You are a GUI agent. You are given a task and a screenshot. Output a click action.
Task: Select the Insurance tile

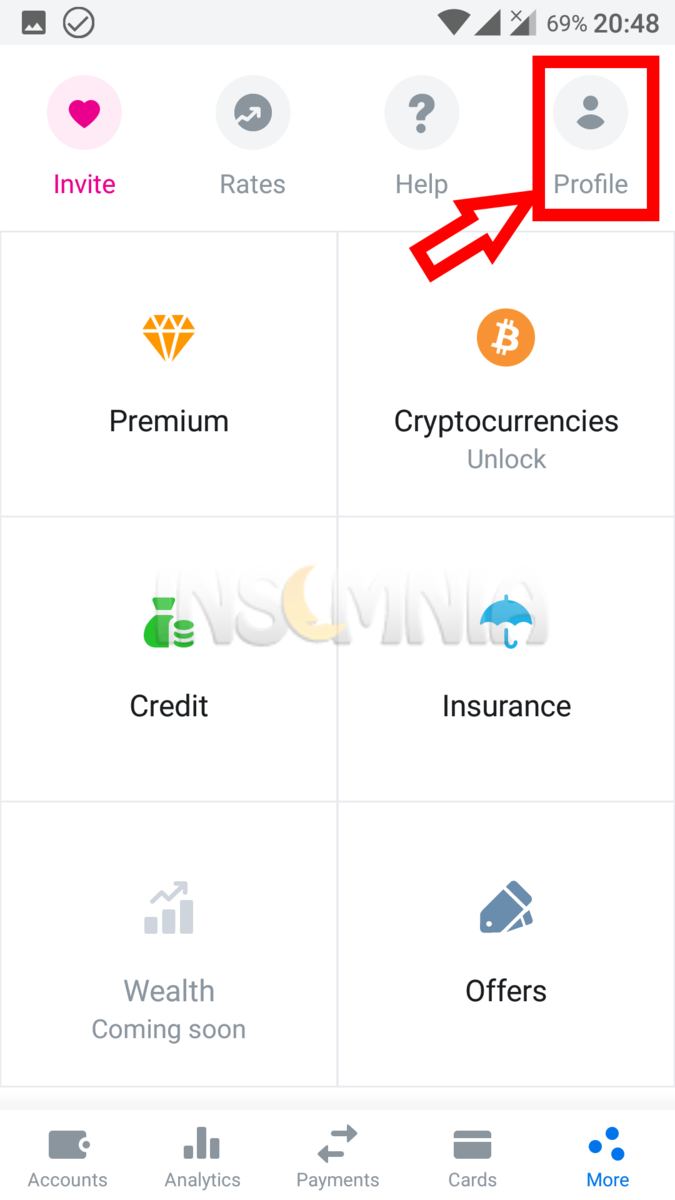click(506, 659)
